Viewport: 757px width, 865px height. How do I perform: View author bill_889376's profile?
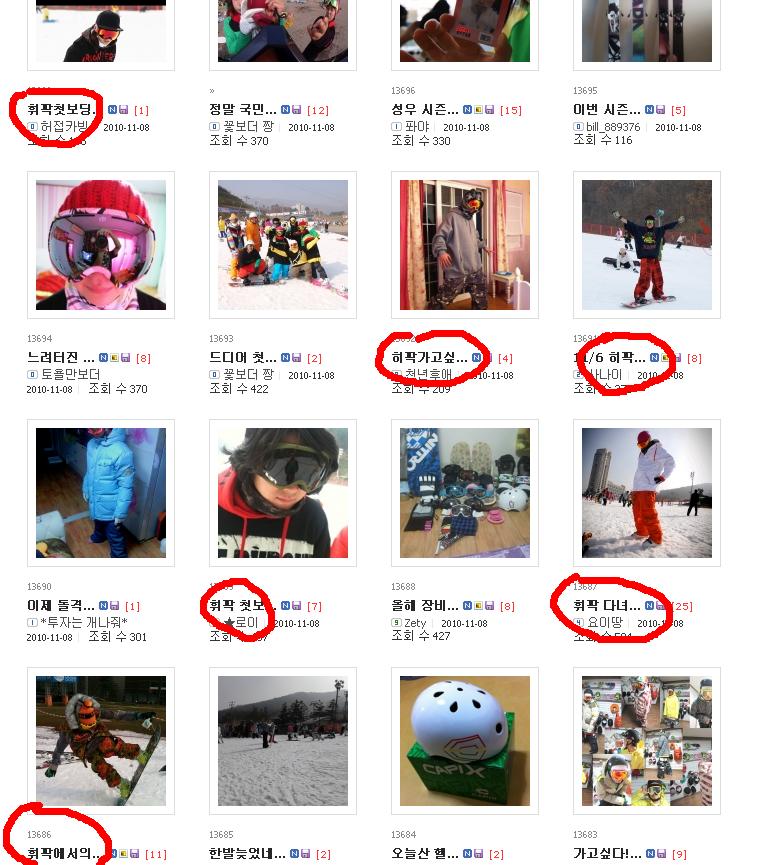[x=614, y=127]
